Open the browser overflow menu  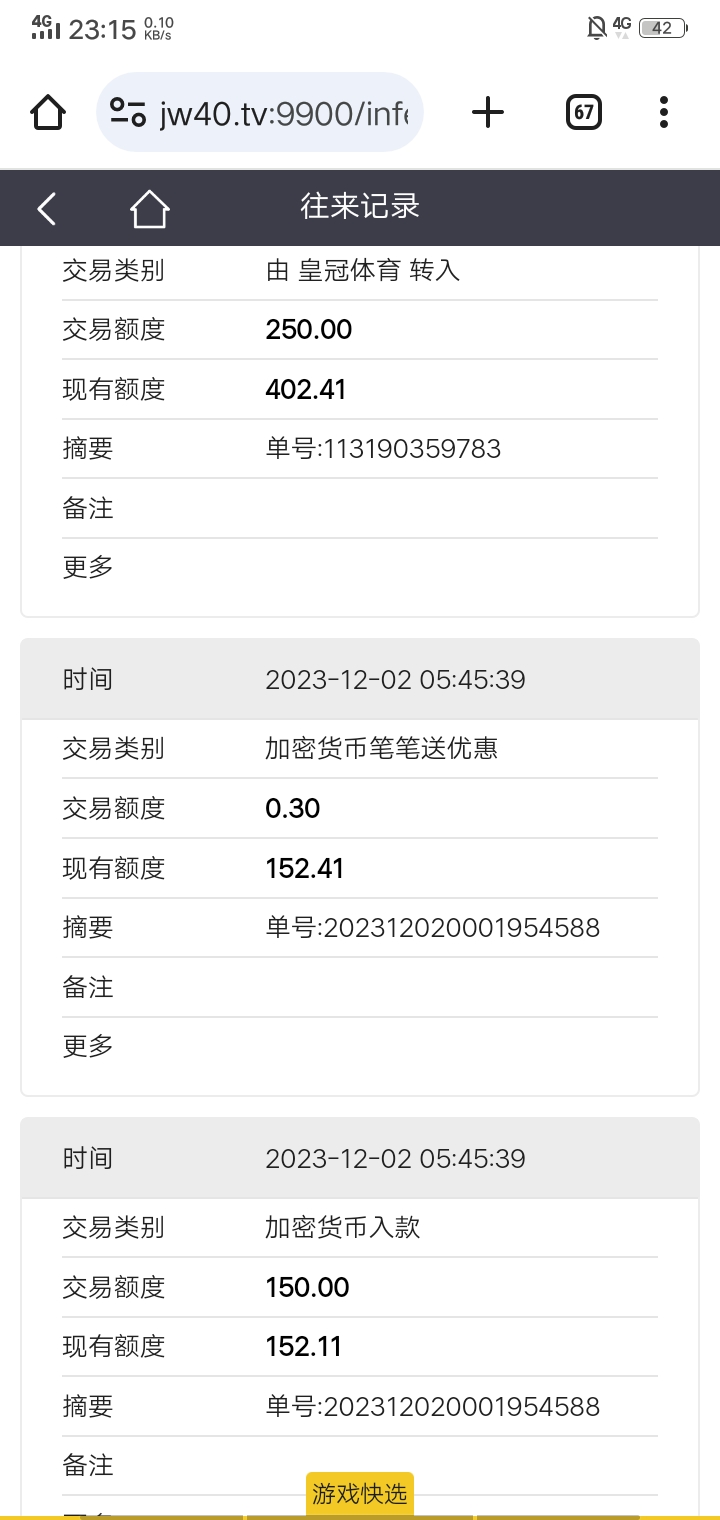click(663, 112)
